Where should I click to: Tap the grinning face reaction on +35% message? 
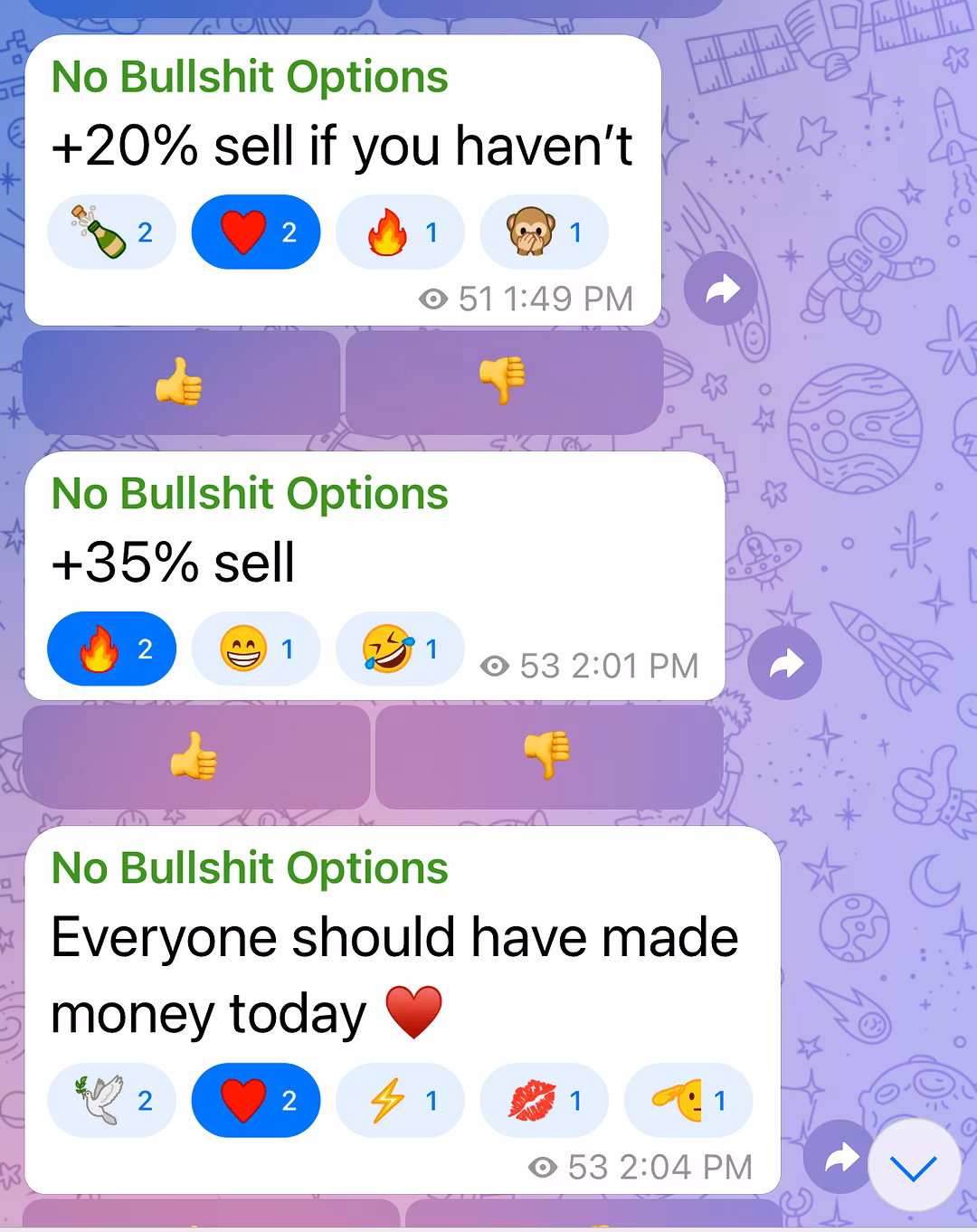(x=256, y=649)
